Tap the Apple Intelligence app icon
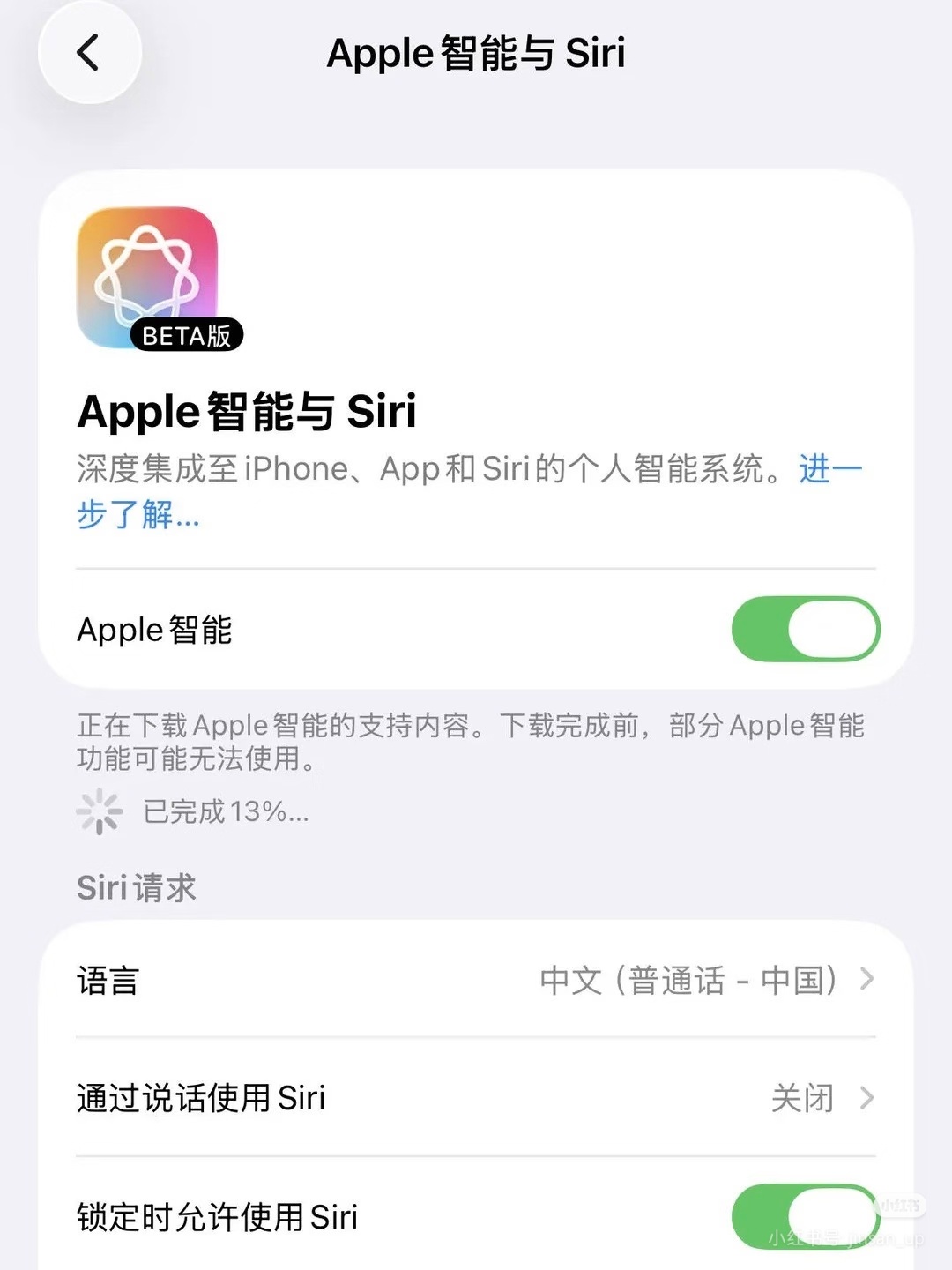 [148, 273]
